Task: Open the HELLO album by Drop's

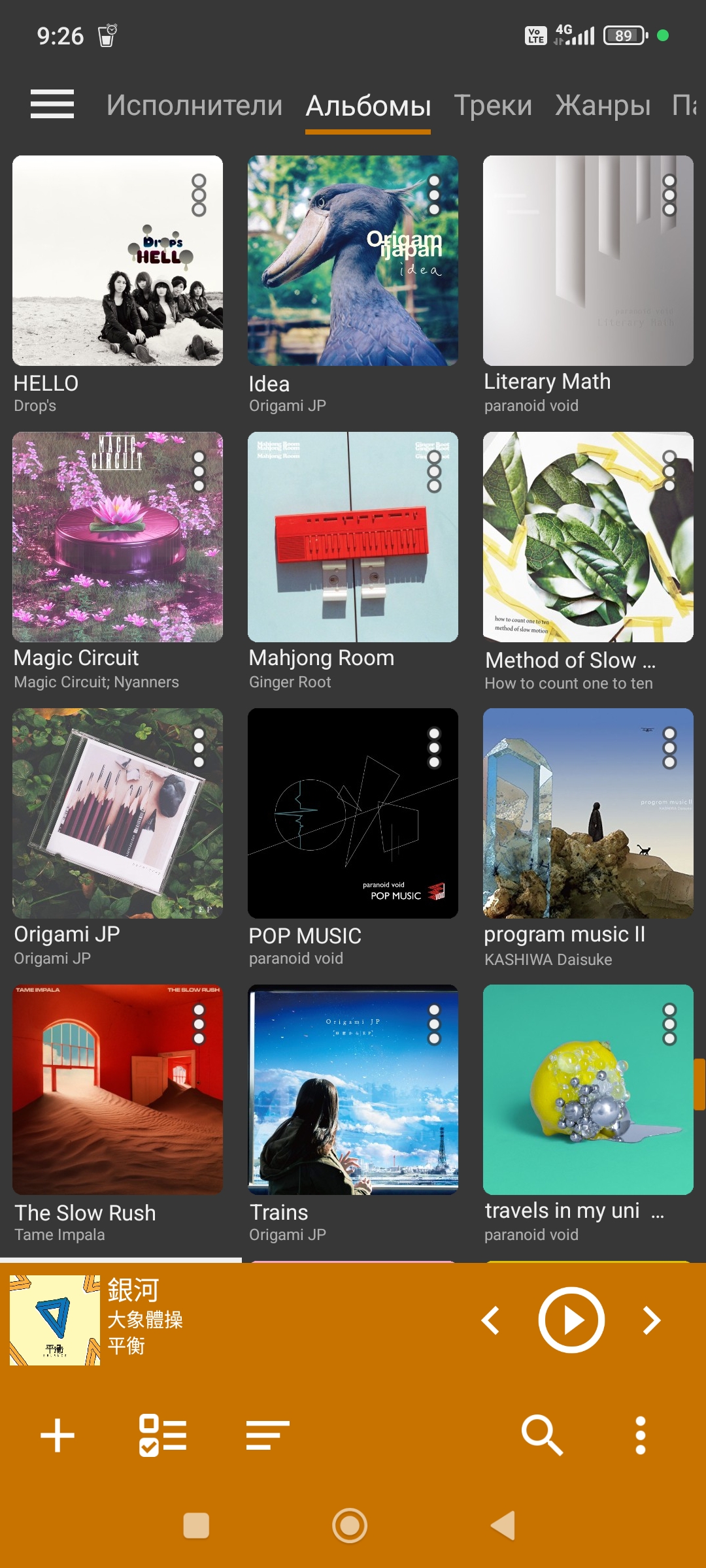Action: pyautogui.click(x=118, y=261)
